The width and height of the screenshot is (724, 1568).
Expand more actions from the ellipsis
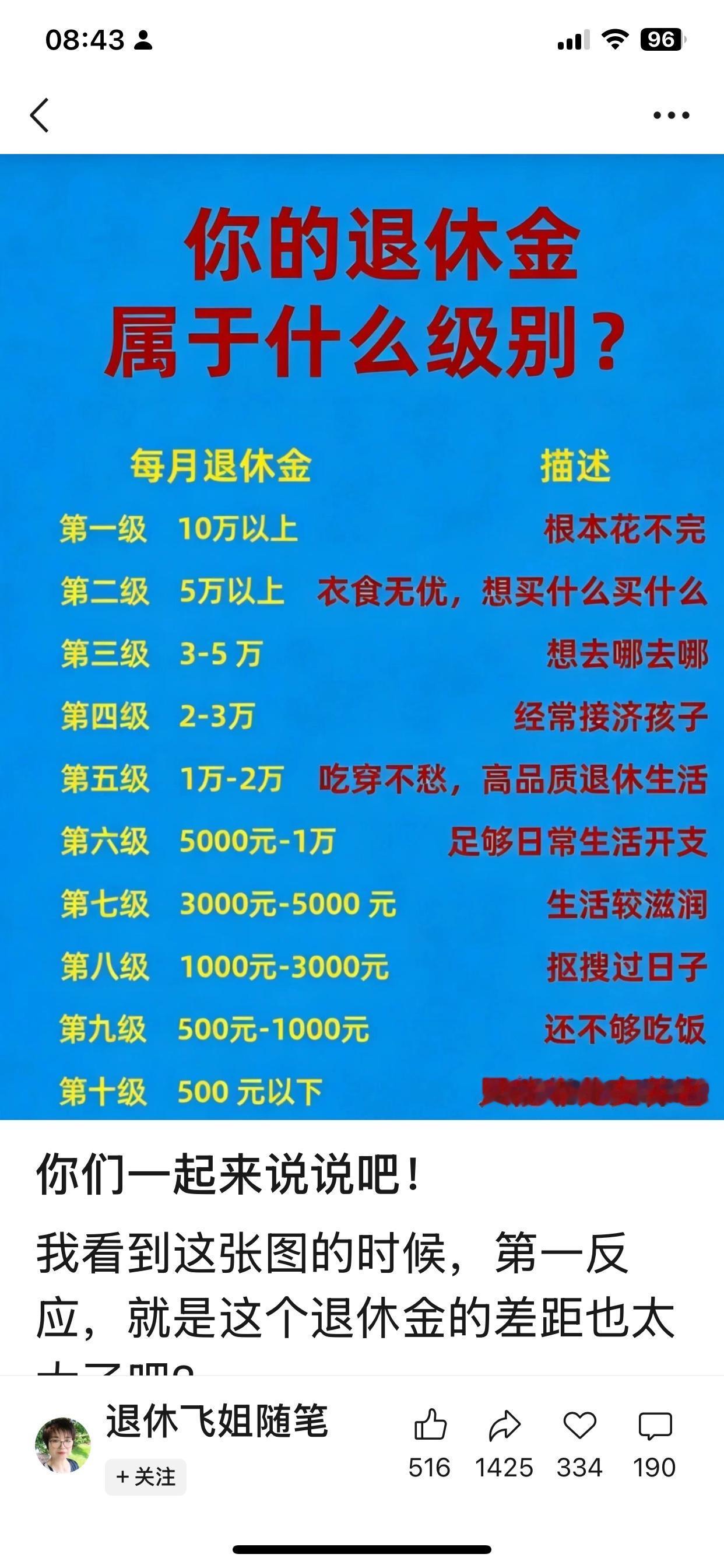pyautogui.click(x=672, y=116)
